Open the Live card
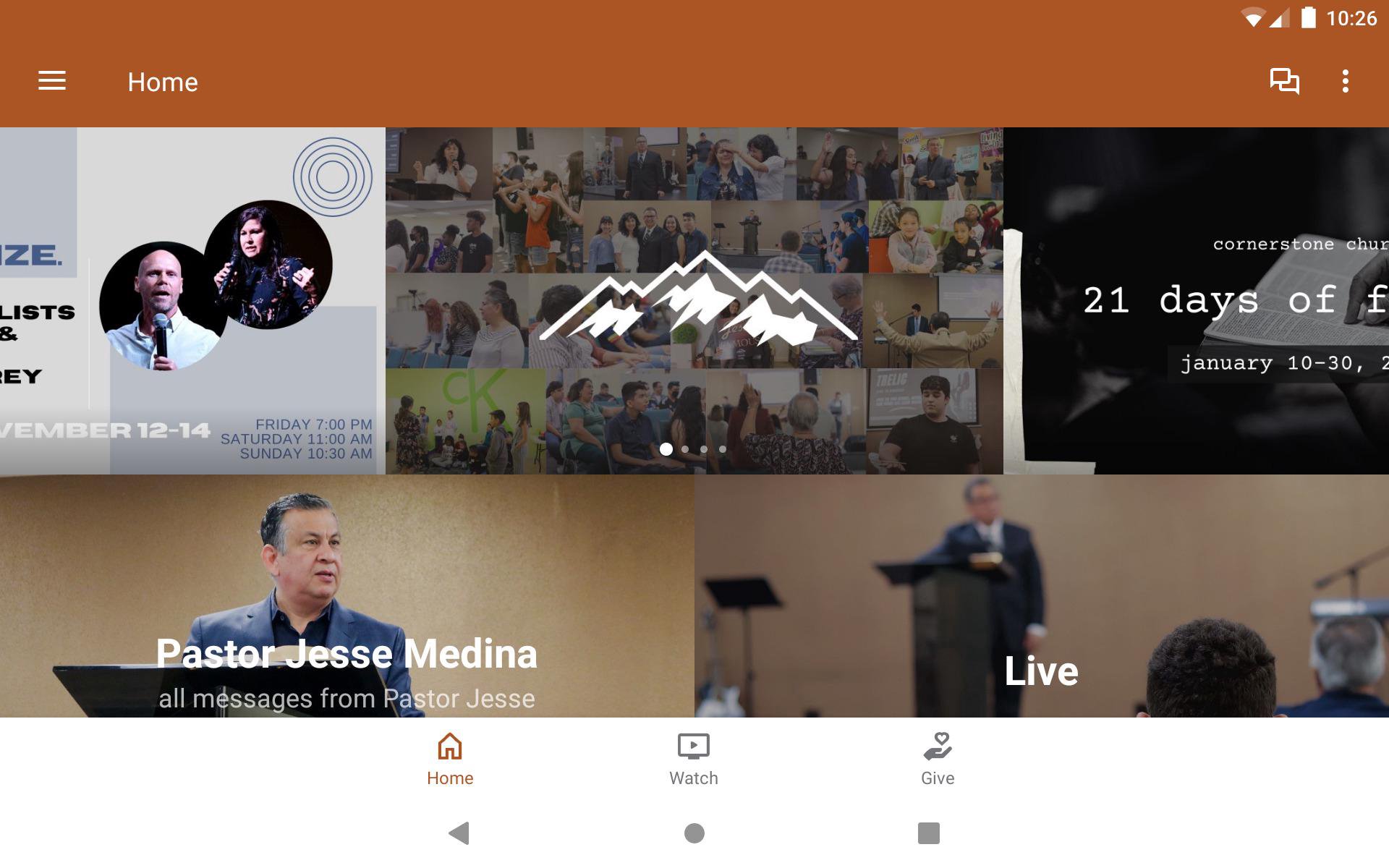The width and height of the screenshot is (1389, 868). tap(1041, 597)
